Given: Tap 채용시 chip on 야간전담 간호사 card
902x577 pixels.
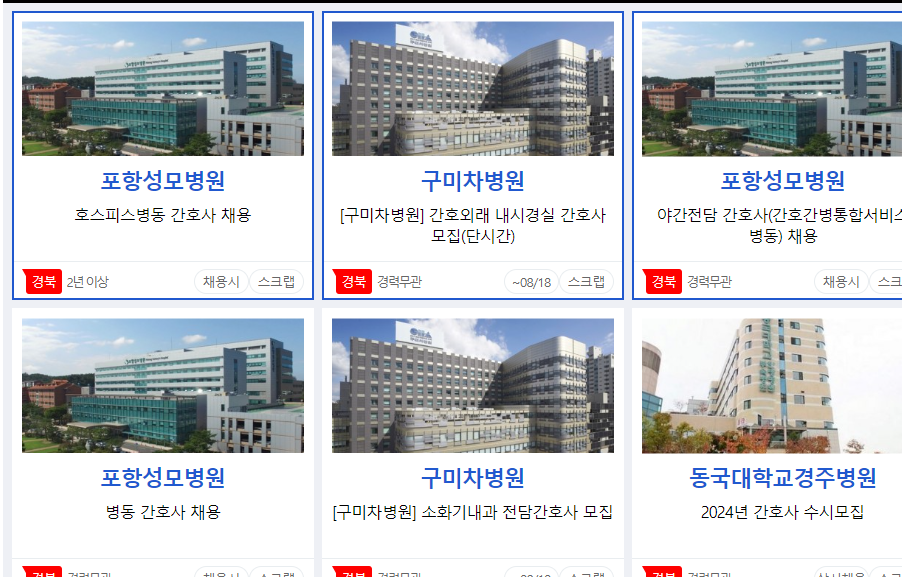Looking at the screenshot, I should (841, 282).
